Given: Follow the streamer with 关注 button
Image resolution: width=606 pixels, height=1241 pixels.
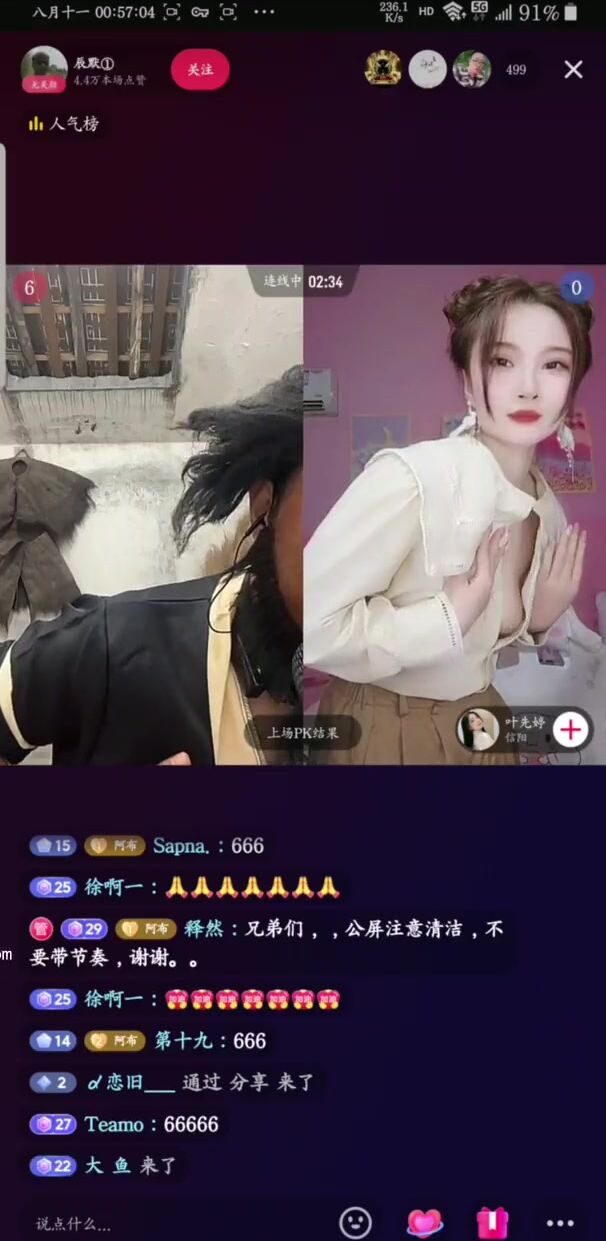Looking at the screenshot, I should click(200, 70).
